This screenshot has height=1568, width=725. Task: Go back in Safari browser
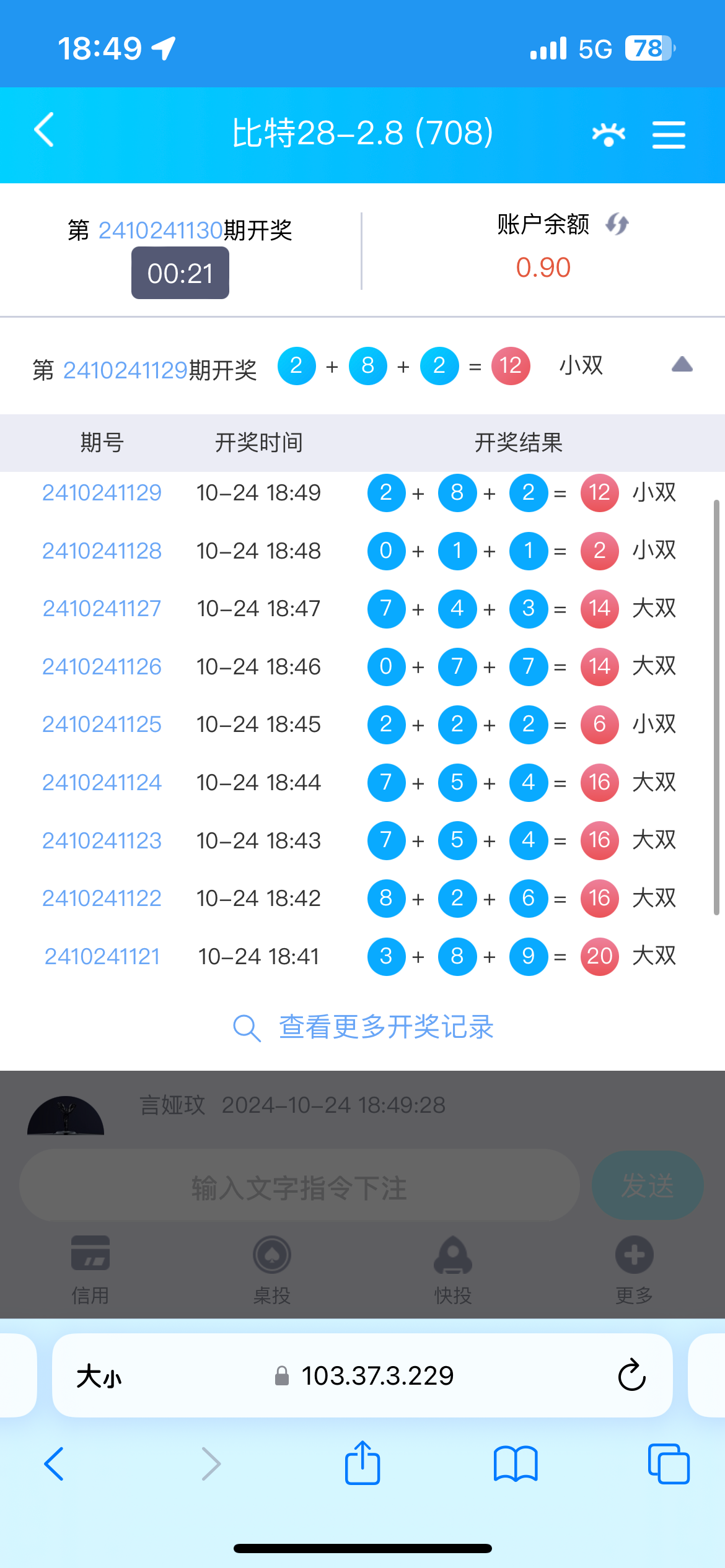tap(54, 1464)
